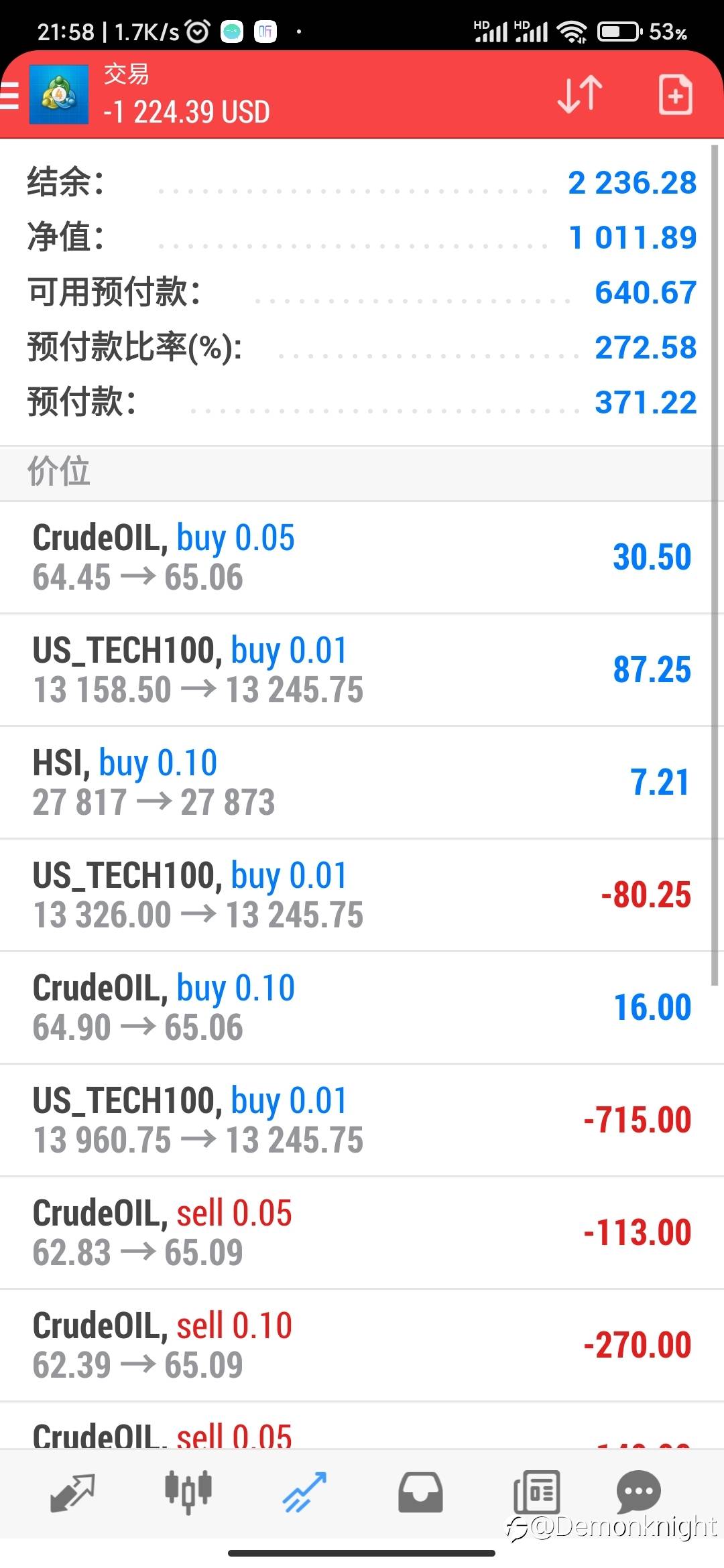Open US_TECH100 buy position at 13 326.00
Image resolution: width=724 pixels, height=1568 pixels.
click(x=362, y=895)
